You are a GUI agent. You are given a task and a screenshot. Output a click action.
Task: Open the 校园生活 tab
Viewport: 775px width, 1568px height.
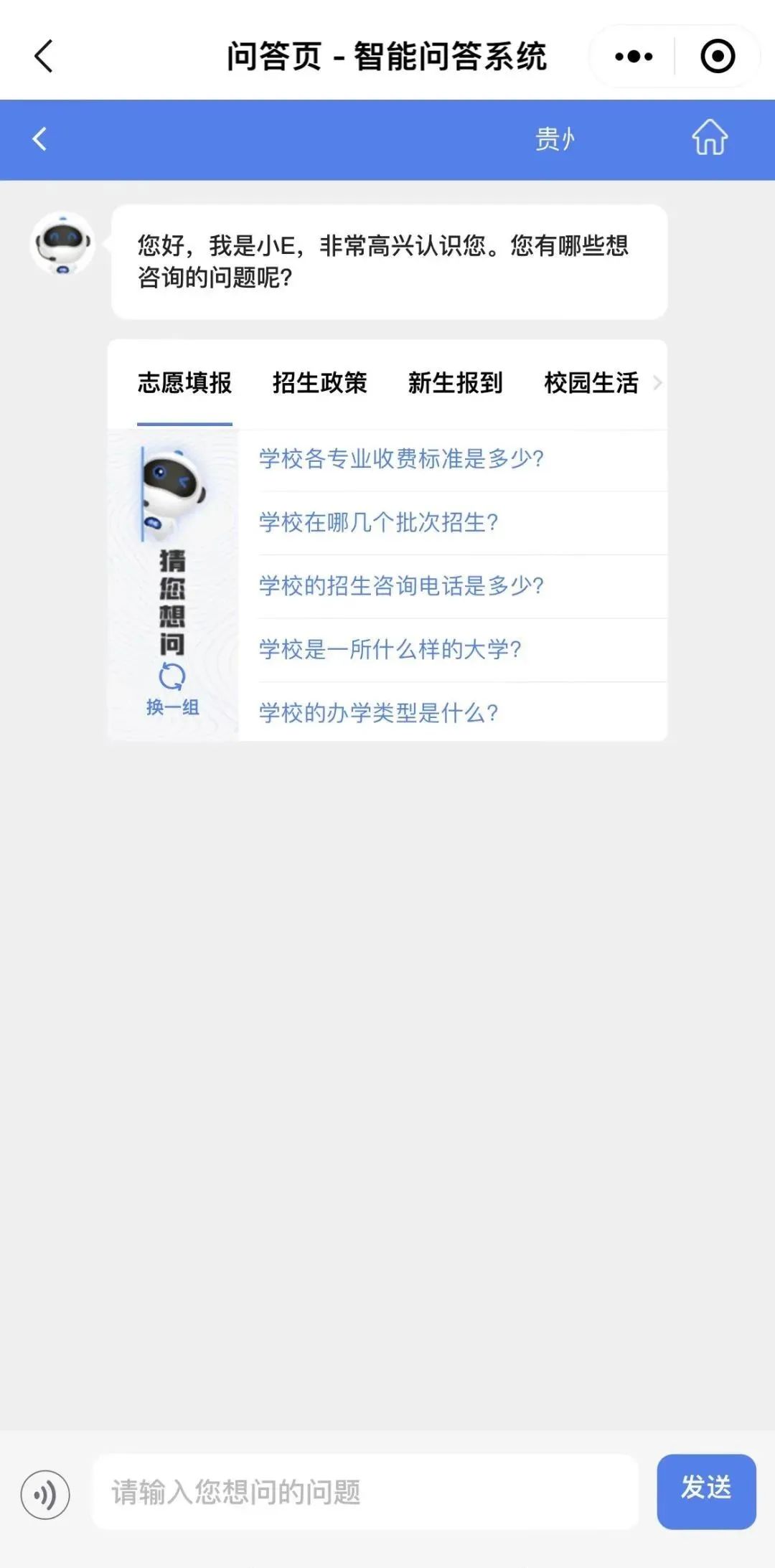pos(591,383)
